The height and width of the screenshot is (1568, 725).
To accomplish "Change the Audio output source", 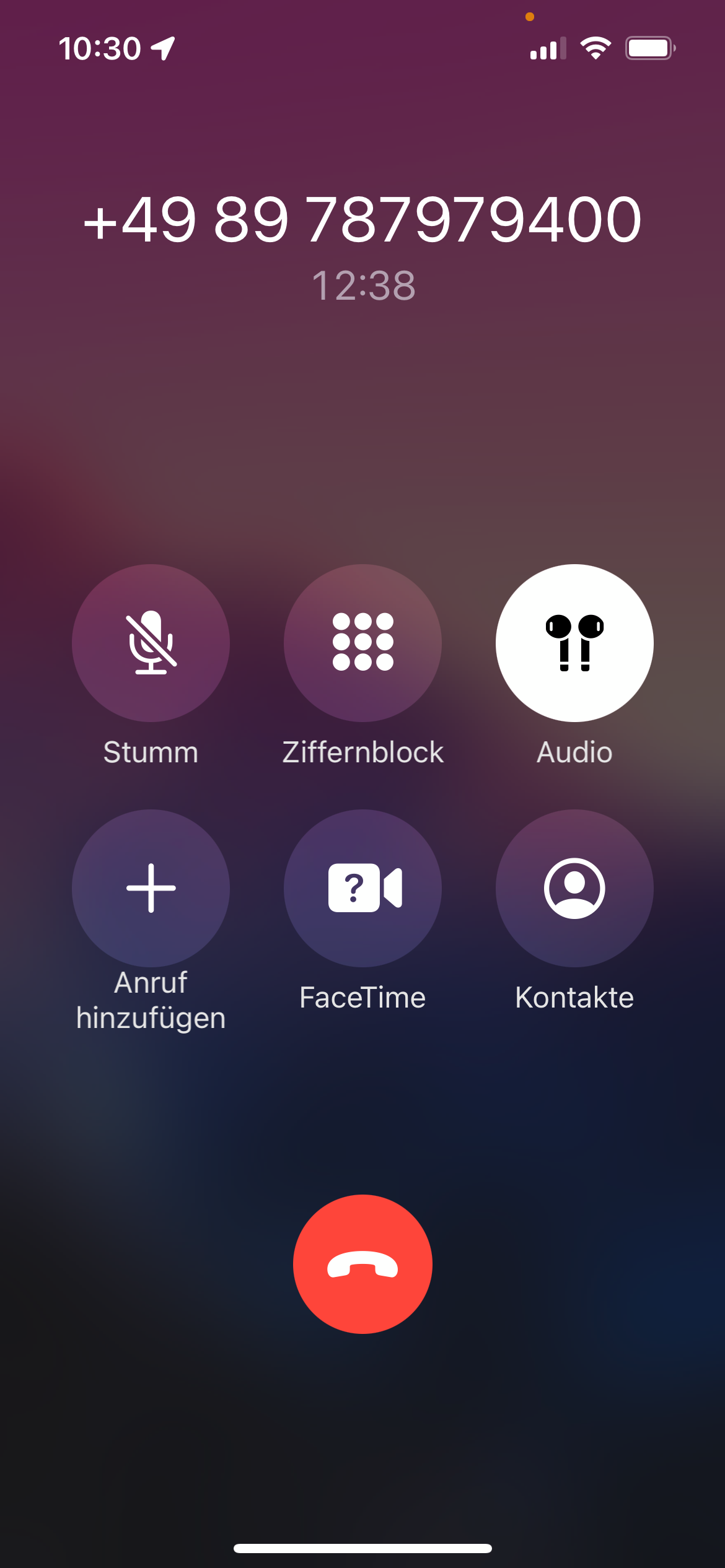I will (574, 643).
